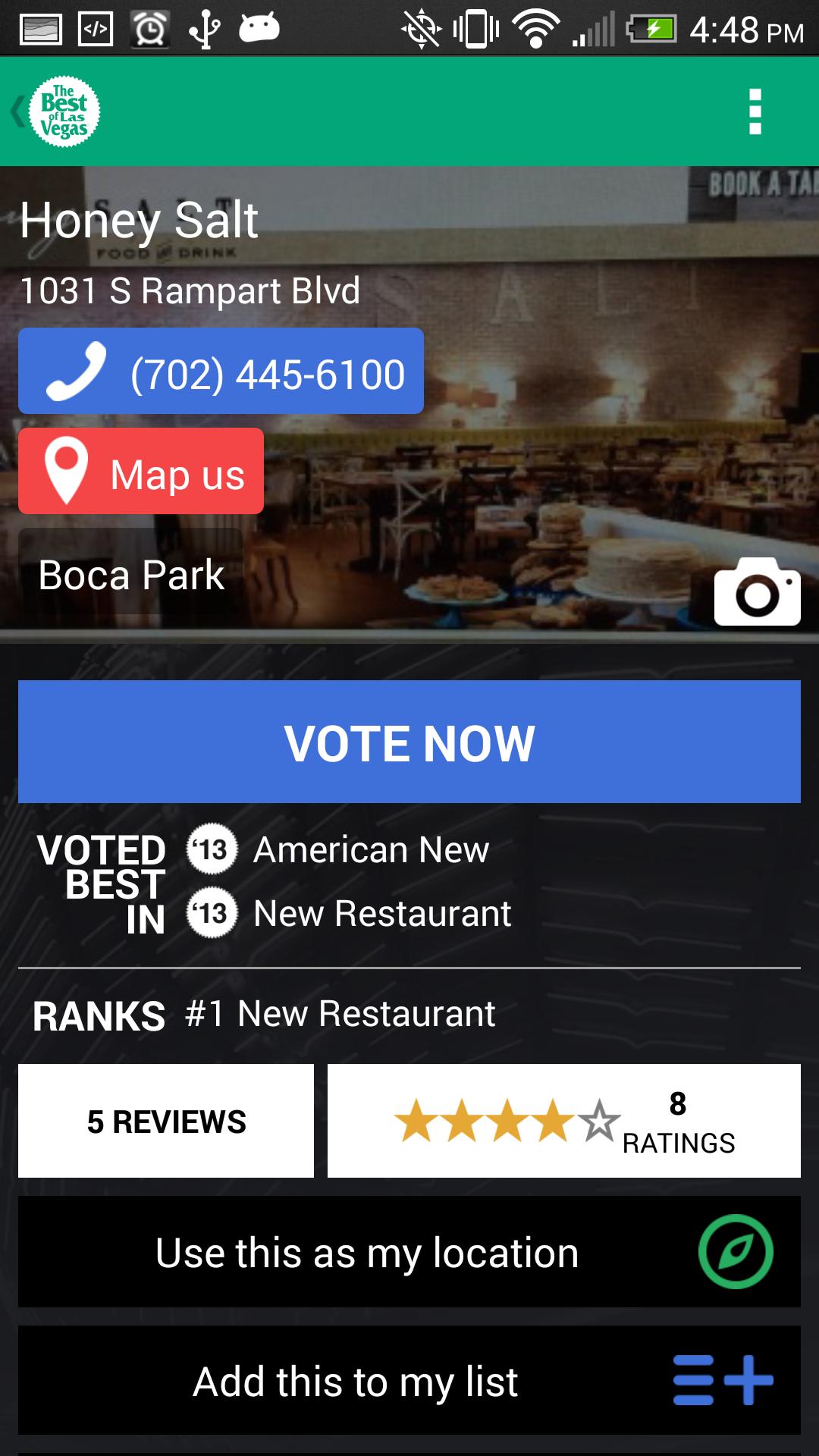Tap the '13 badge next to American New
819x1456 pixels.
pyautogui.click(x=212, y=850)
